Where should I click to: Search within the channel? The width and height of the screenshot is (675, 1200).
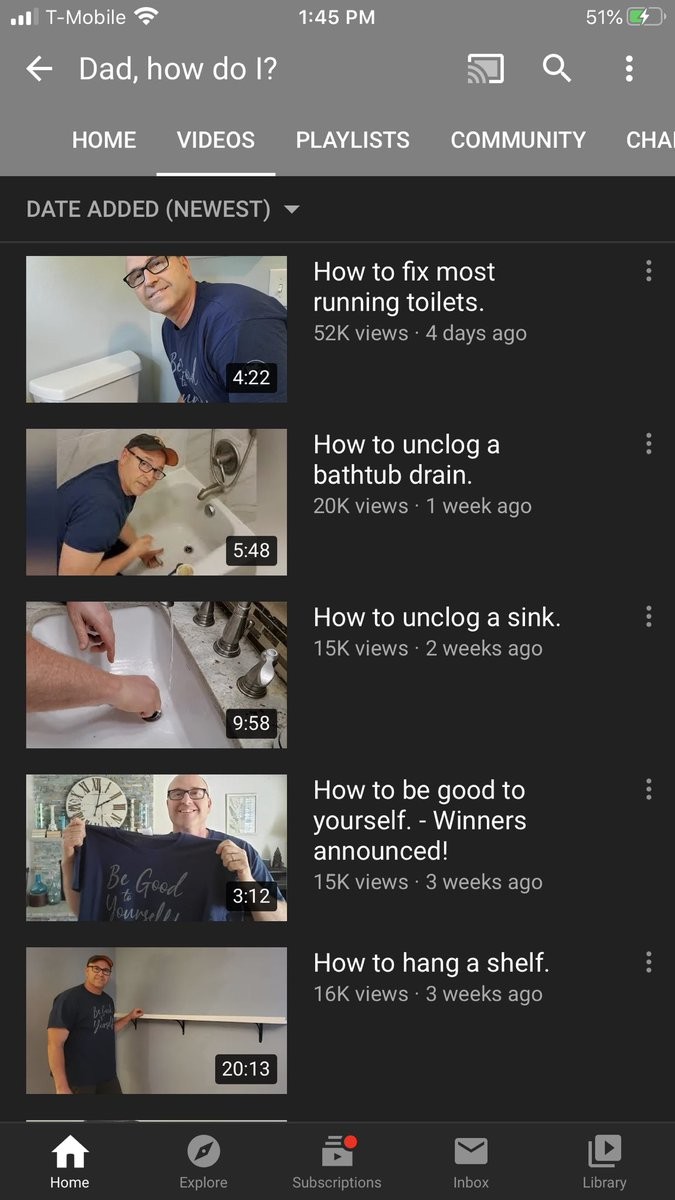pos(557,69)
